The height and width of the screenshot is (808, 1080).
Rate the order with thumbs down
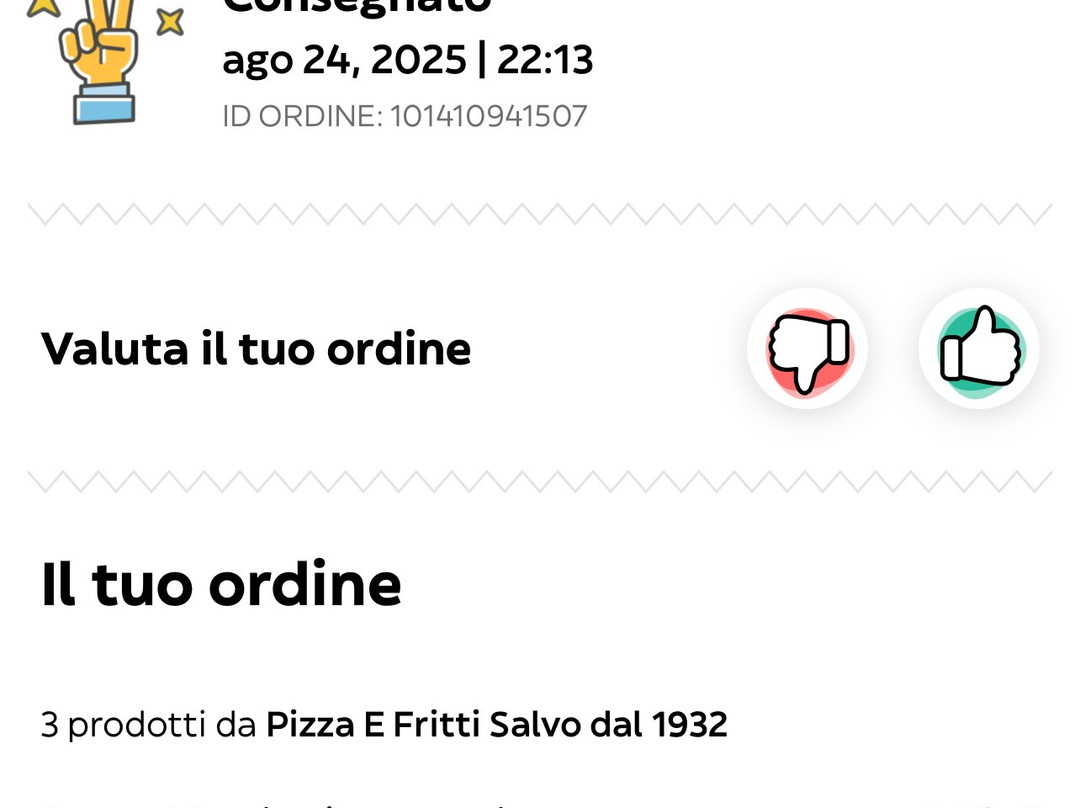(807, 349)
